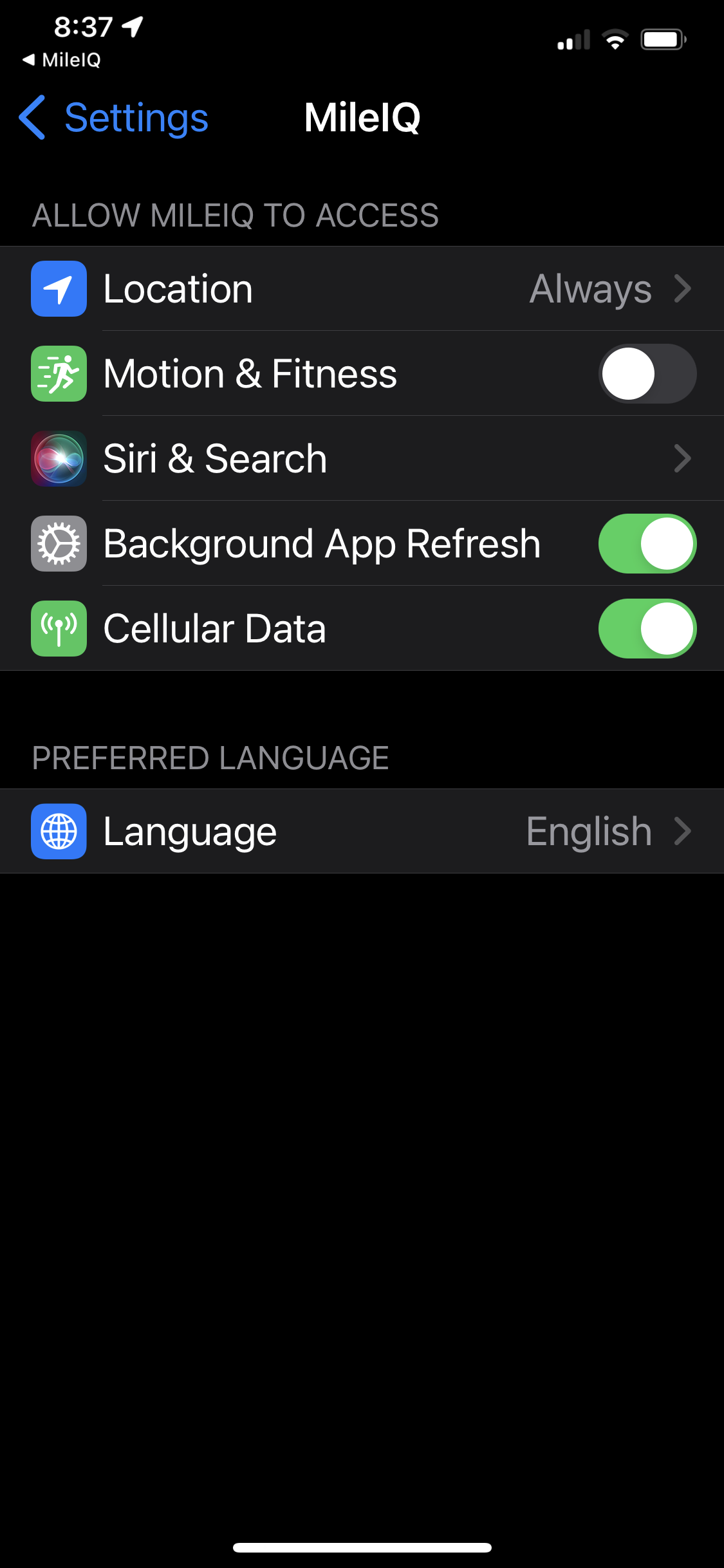The image size is (724, 1568).
Task: Tap the MileIQ return link at top left
Action: [x=61, y=60]
